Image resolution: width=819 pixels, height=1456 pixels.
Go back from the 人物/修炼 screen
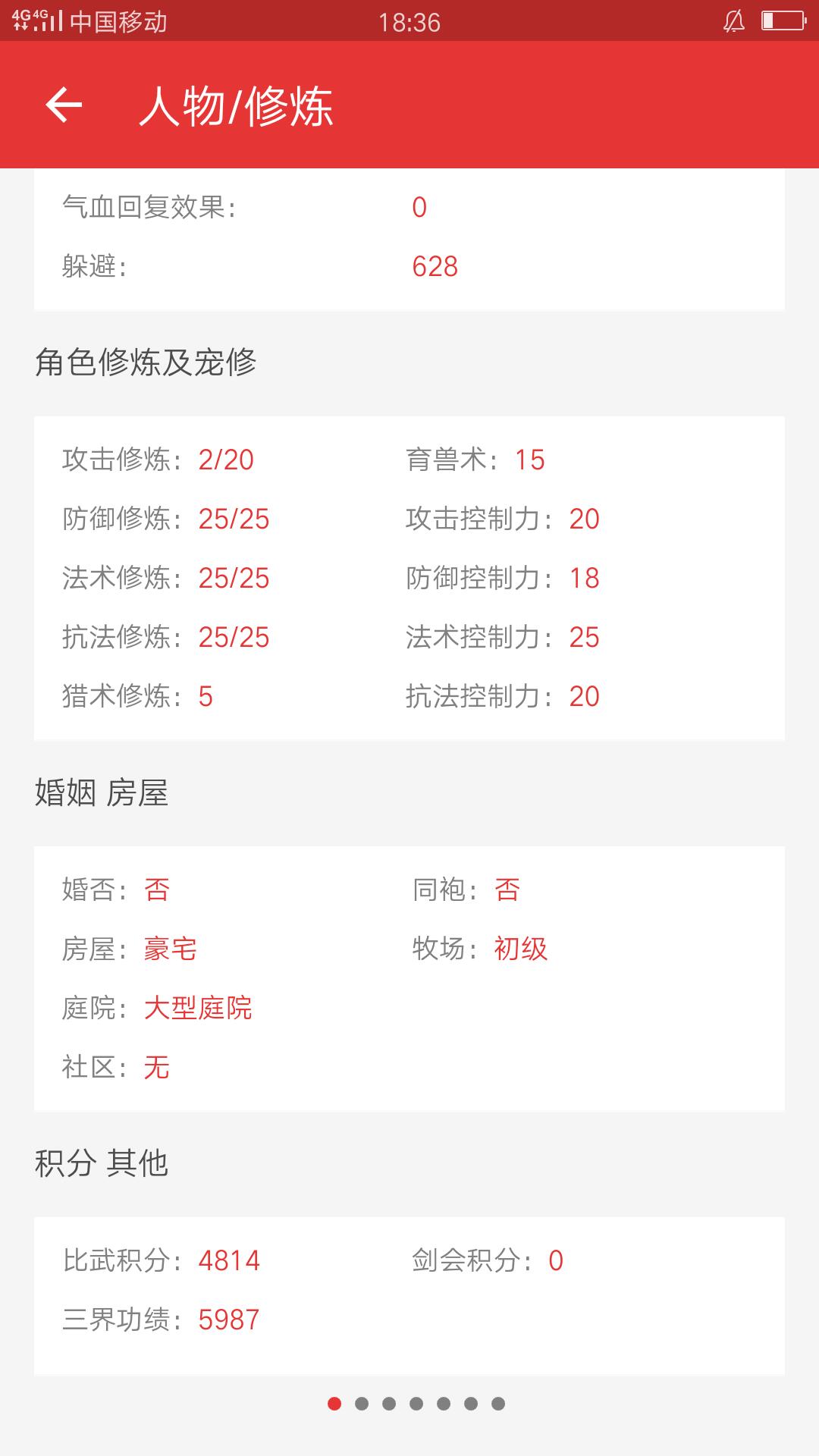64,105
